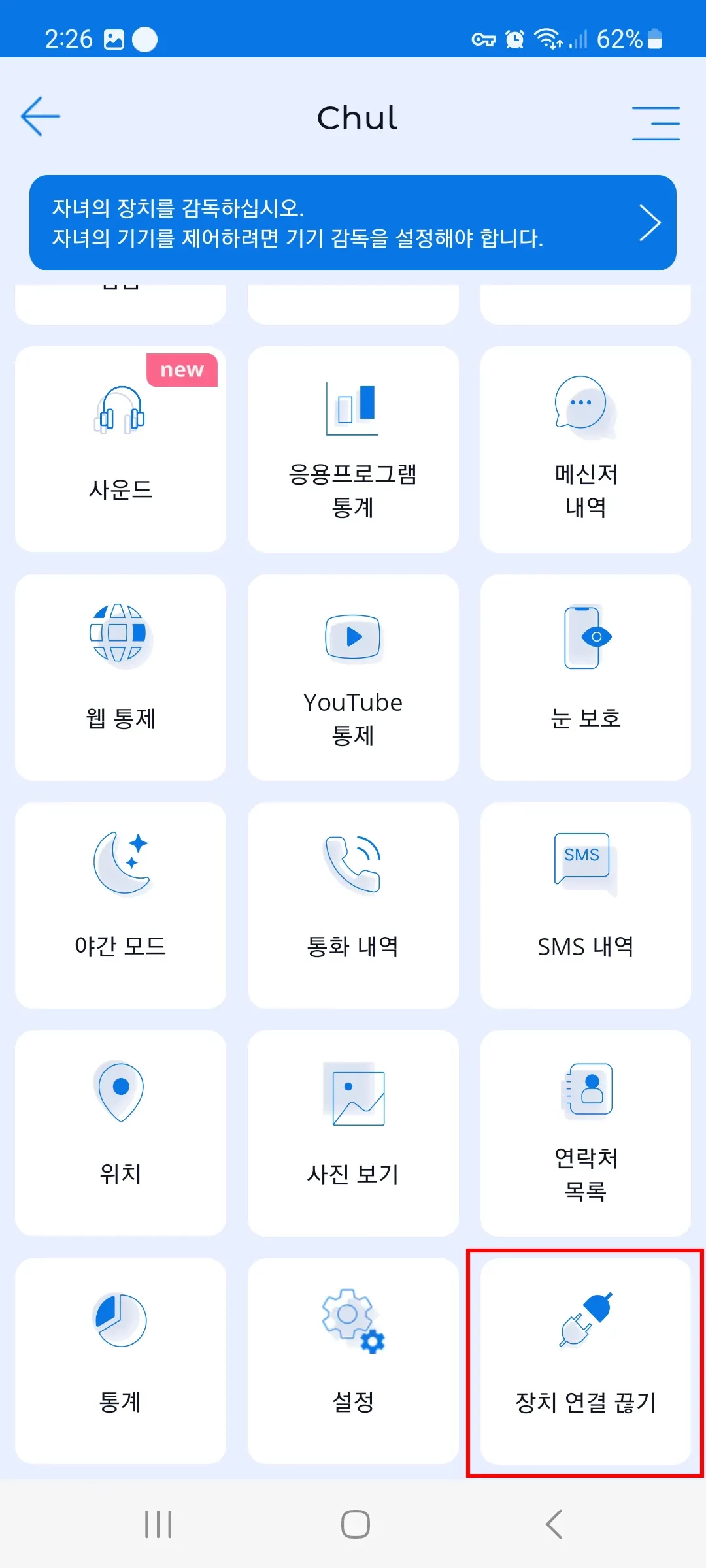Tap the system home button
The height and width of the screenshot is (1568, 706).
click(355, 1524)
